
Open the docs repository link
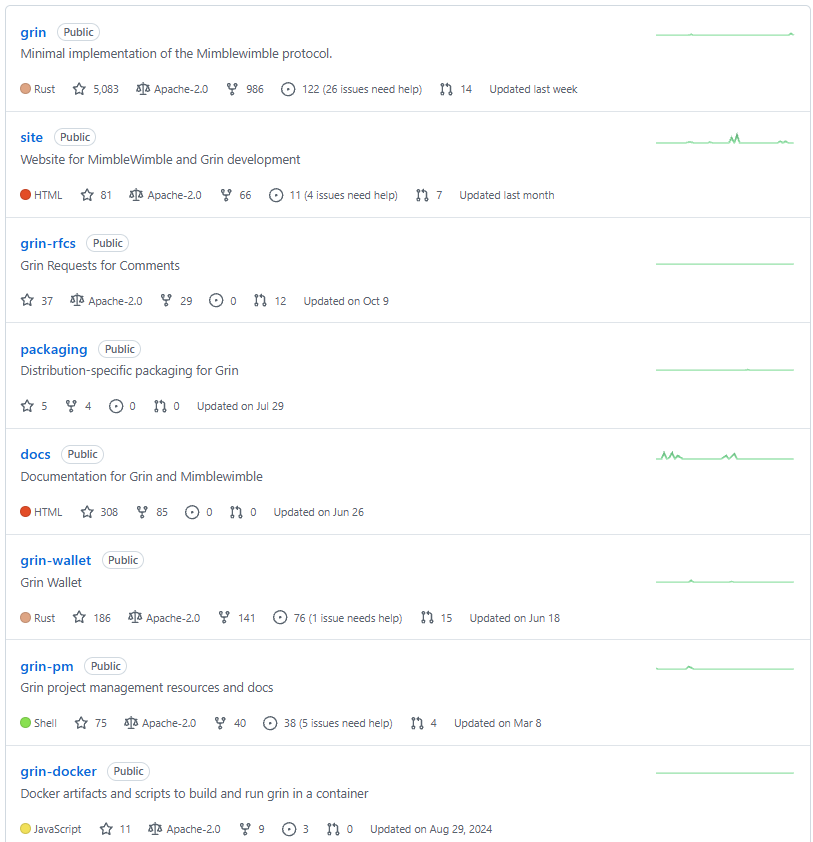35,454
